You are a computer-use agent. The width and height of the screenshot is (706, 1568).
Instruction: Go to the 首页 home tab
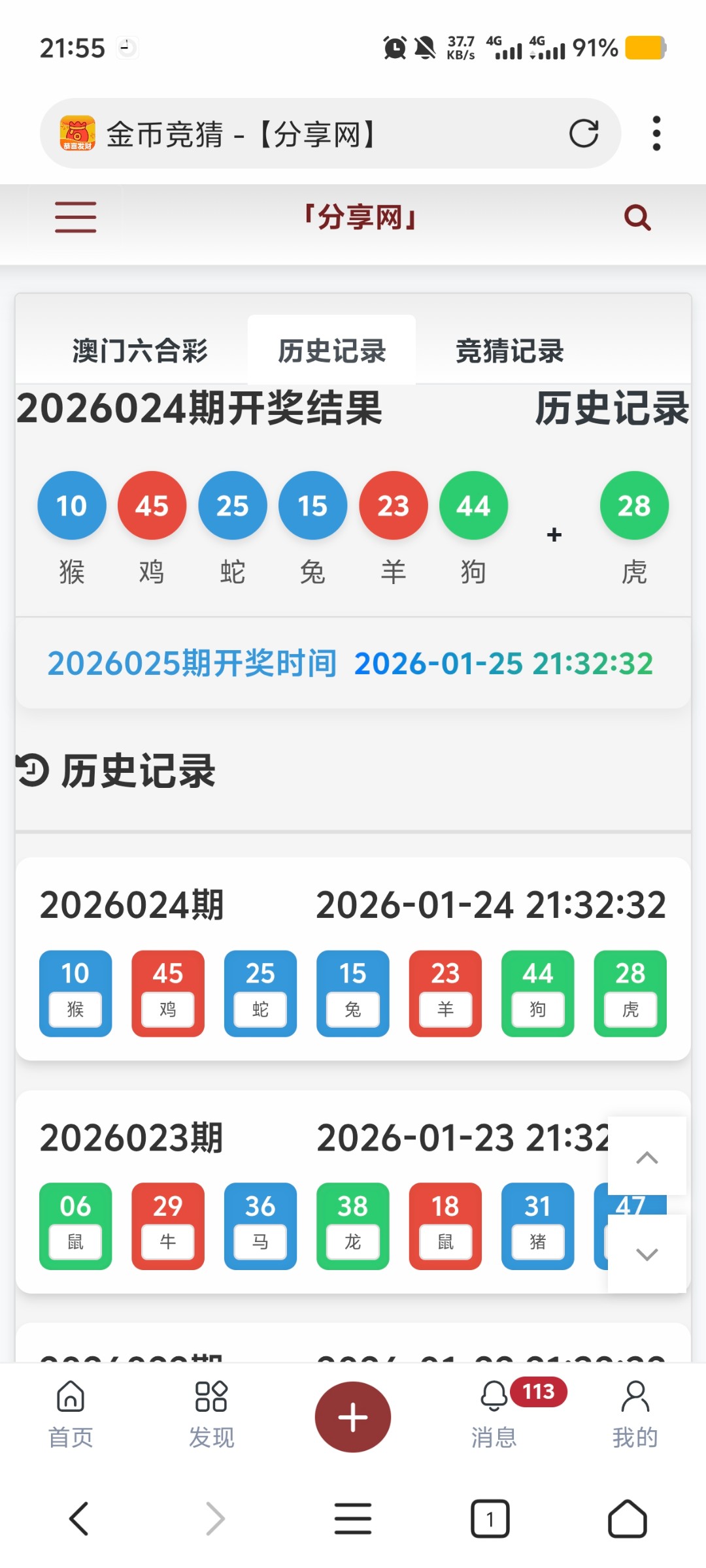coord(71,1415)
